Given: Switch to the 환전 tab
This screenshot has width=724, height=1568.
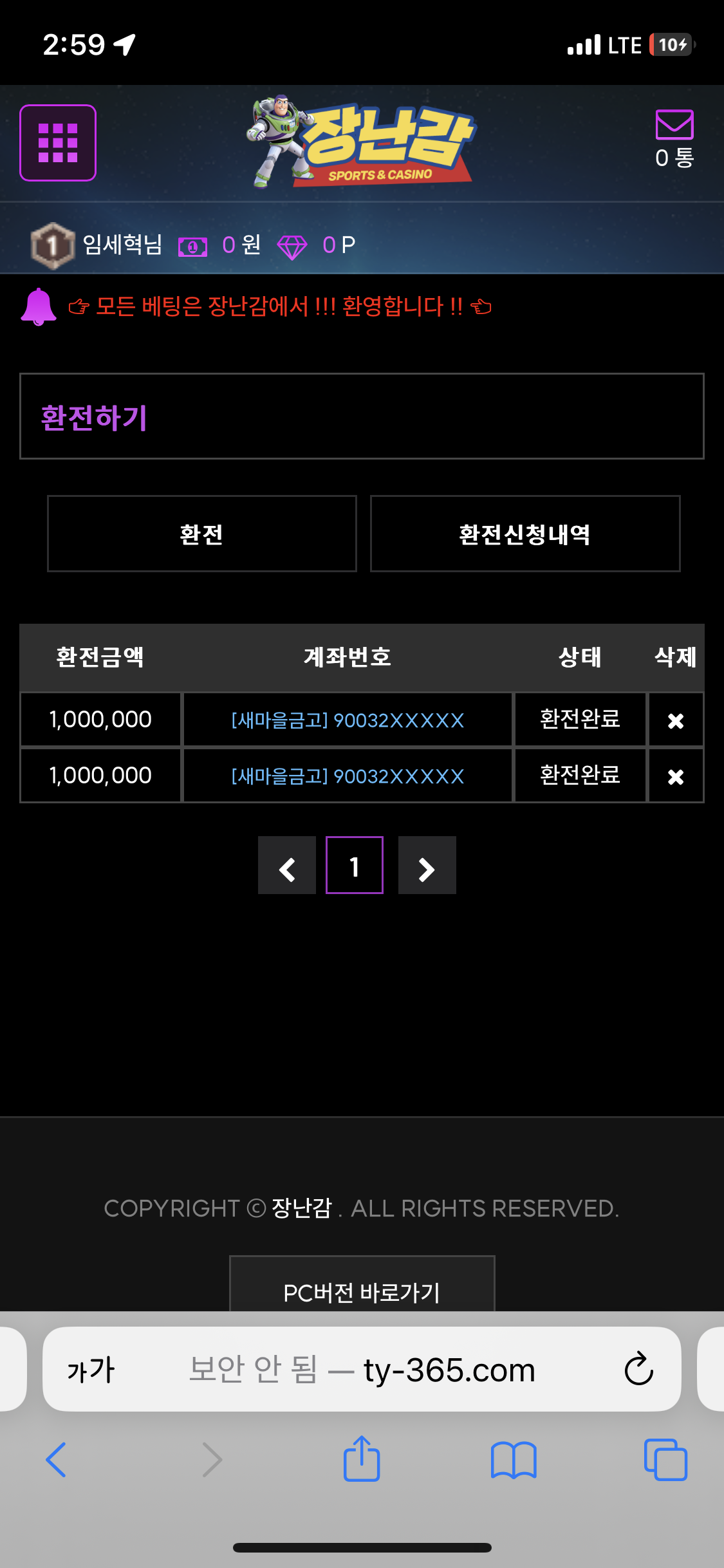Looking at the screenshot, I should coord(201,534).
